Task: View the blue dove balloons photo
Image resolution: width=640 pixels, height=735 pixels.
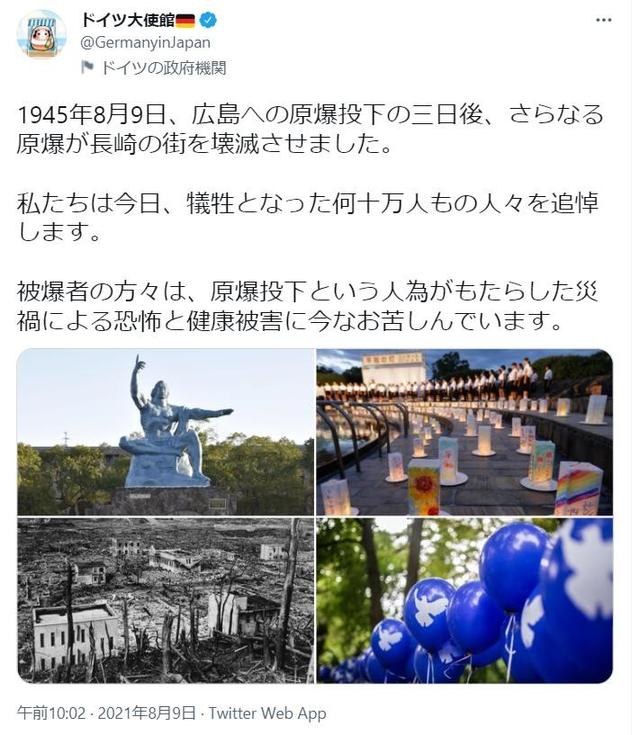Action: pyautogui.click(x=464, y=600)
